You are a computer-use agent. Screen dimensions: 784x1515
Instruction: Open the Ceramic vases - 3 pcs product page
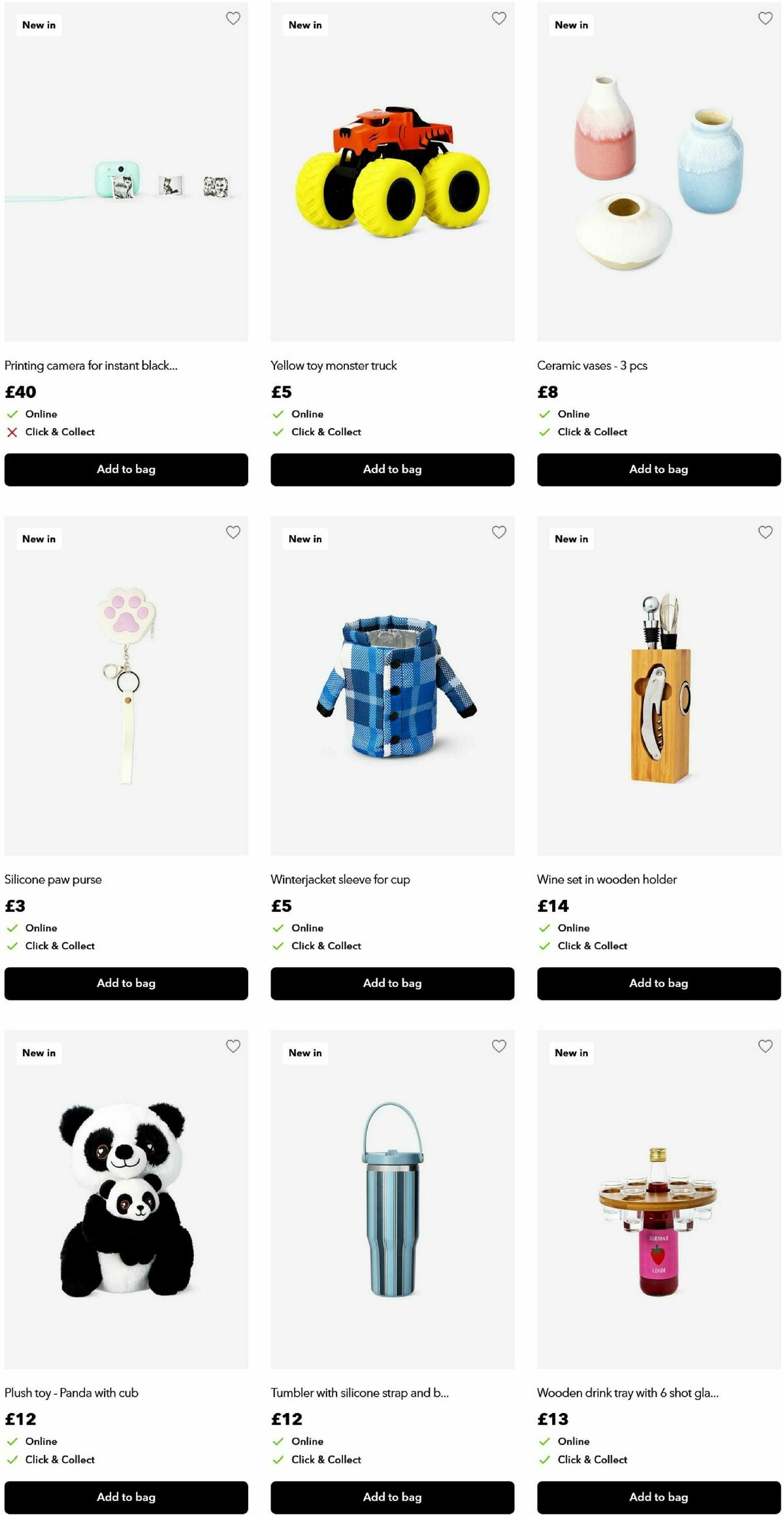[x=592, y=366]
